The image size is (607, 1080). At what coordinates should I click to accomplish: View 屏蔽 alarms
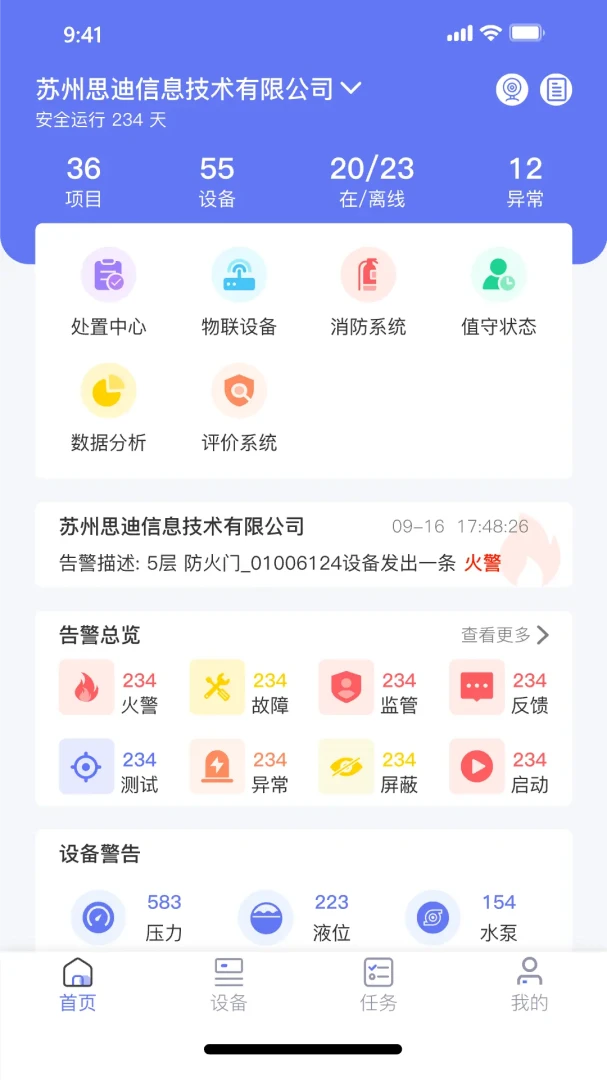click(x=369, y=767)
